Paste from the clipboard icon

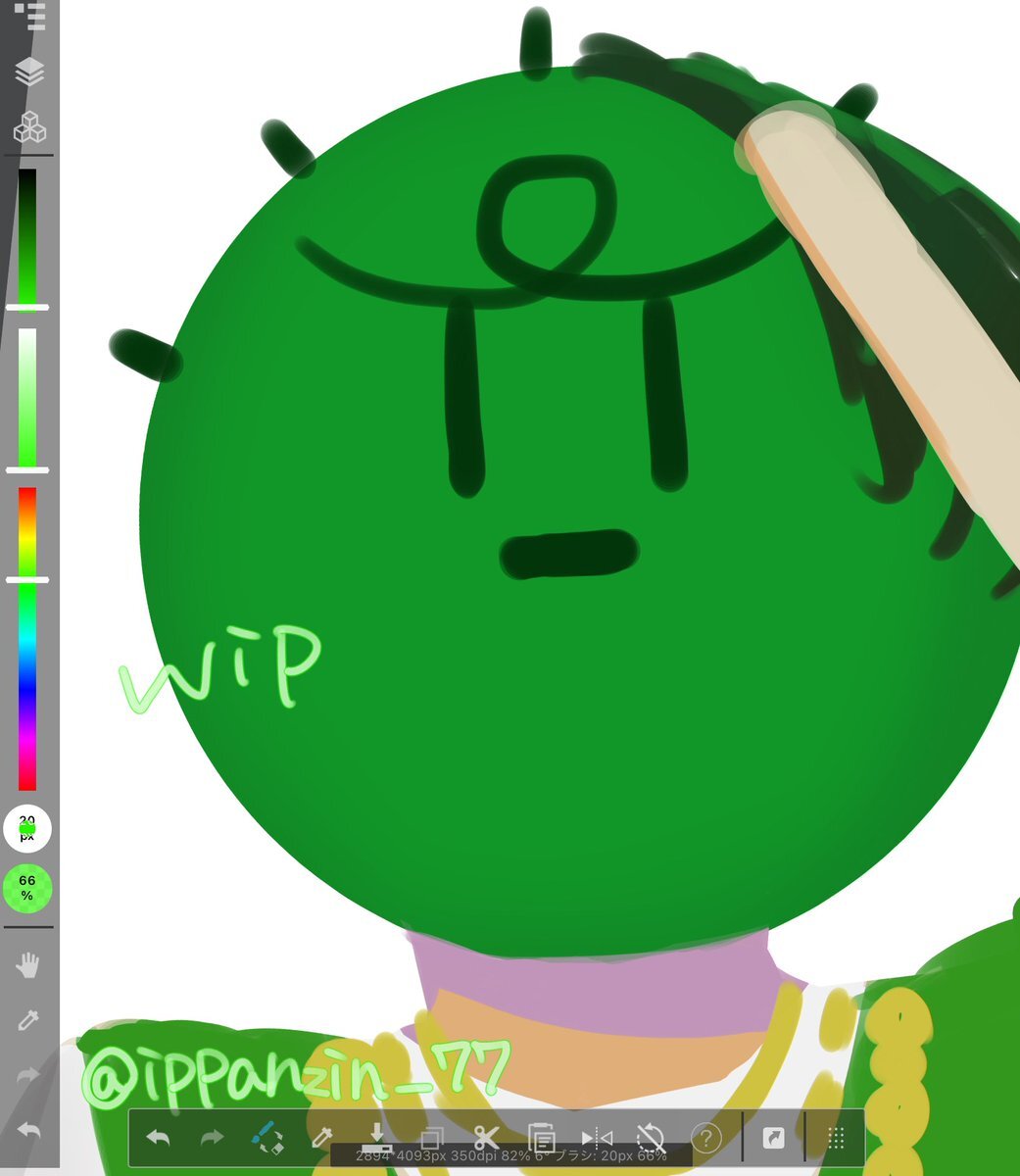pyautogui.click(x=541, y=1138)
